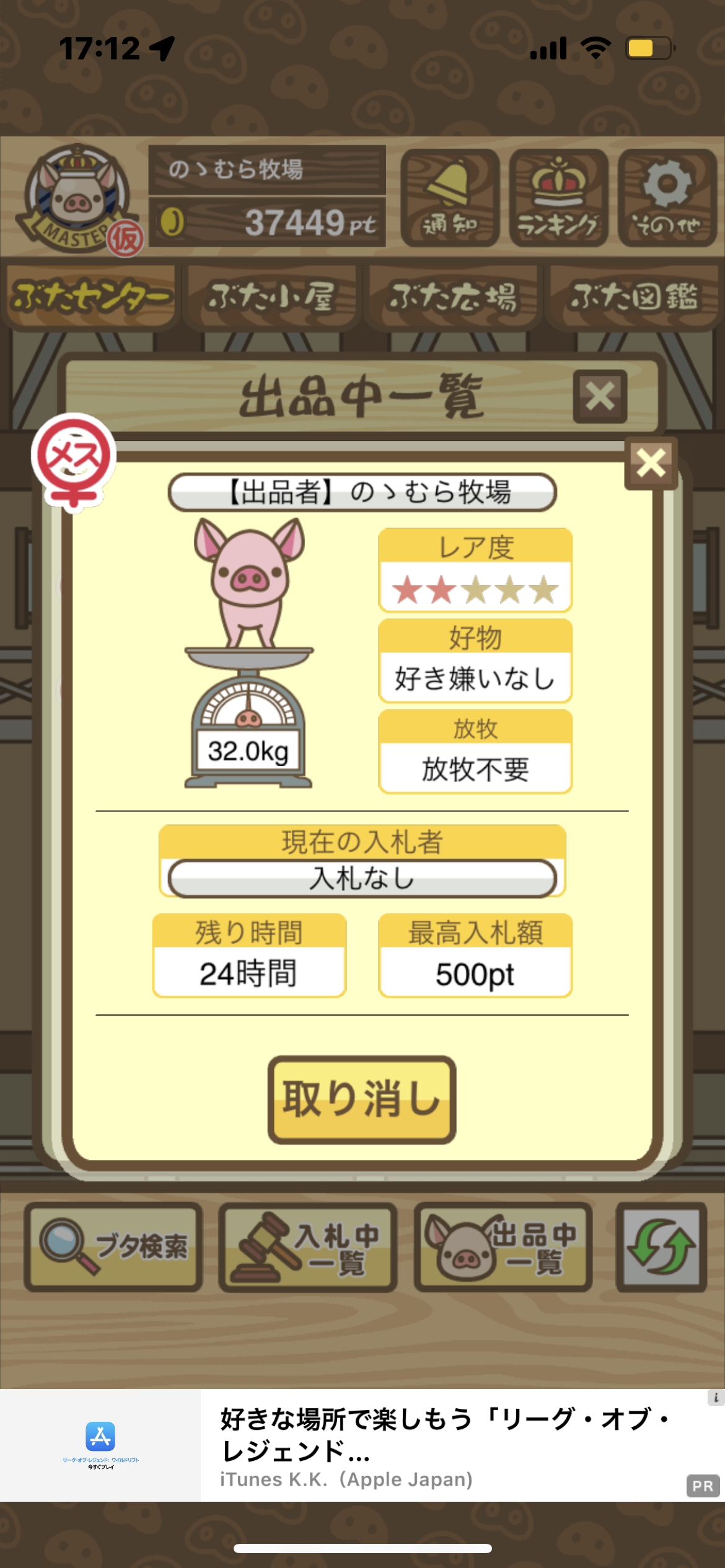
Task: Close the 出品中一覧 window
Action: point(600,396)
